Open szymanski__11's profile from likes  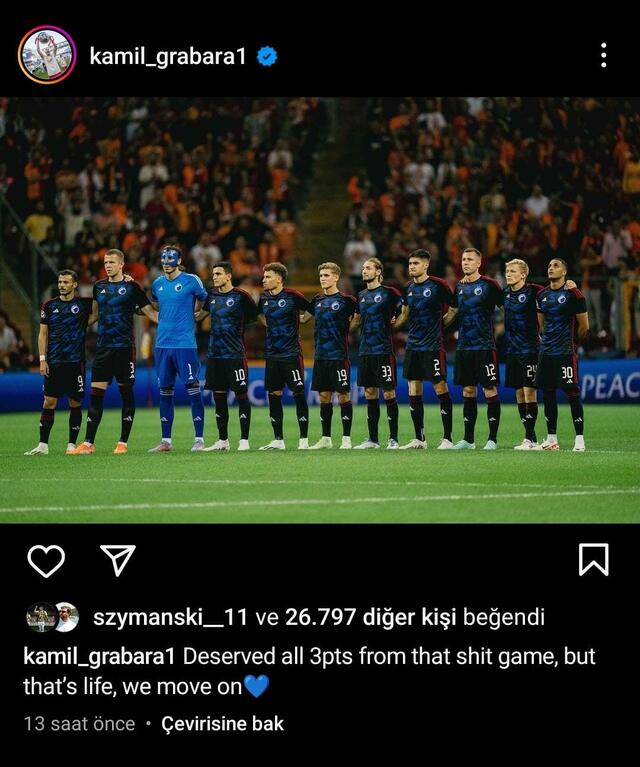click(169, 617)
